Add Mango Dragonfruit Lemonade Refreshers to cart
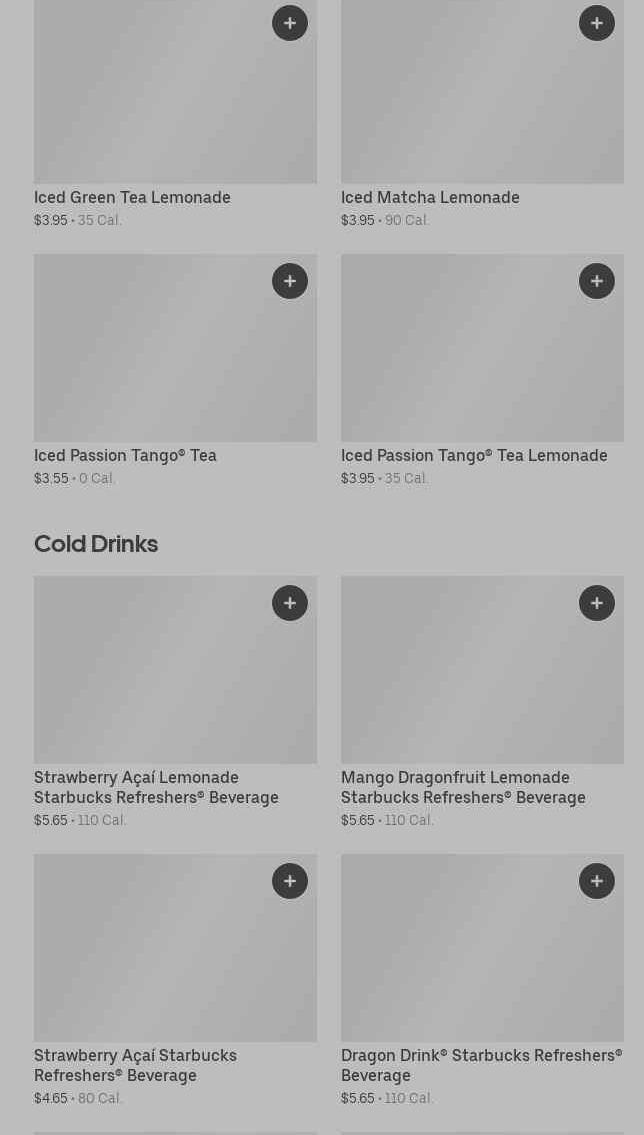This screenshot has width=644, height=1135. [x=597, y=603]
